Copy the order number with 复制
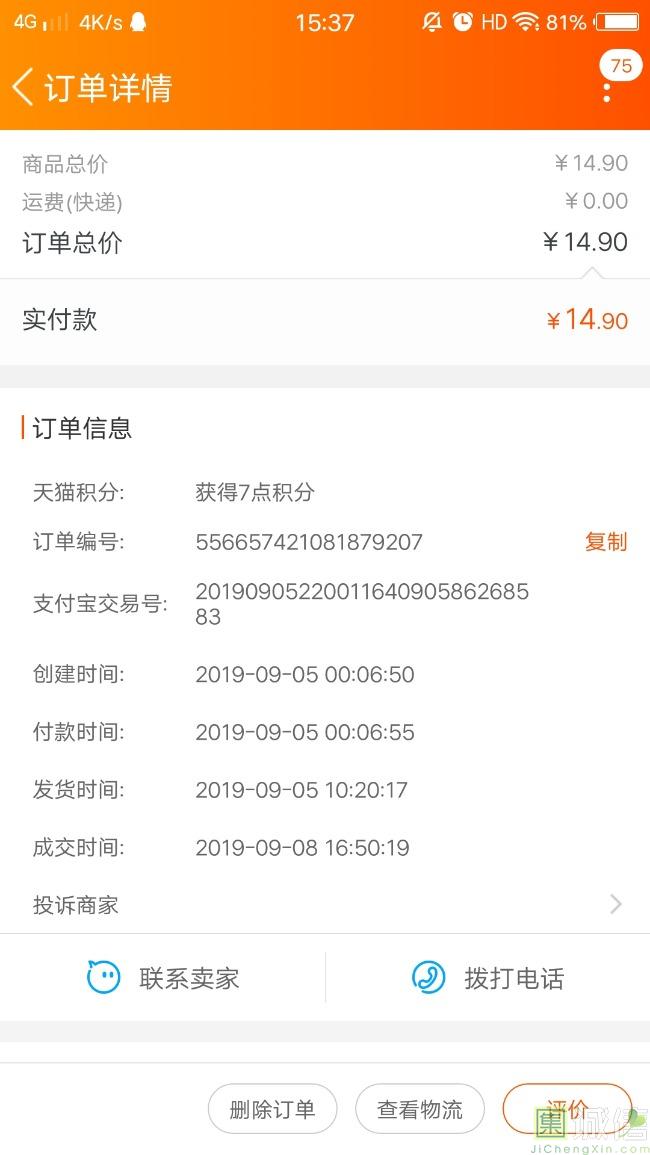650x1155 pixels. 605,542
